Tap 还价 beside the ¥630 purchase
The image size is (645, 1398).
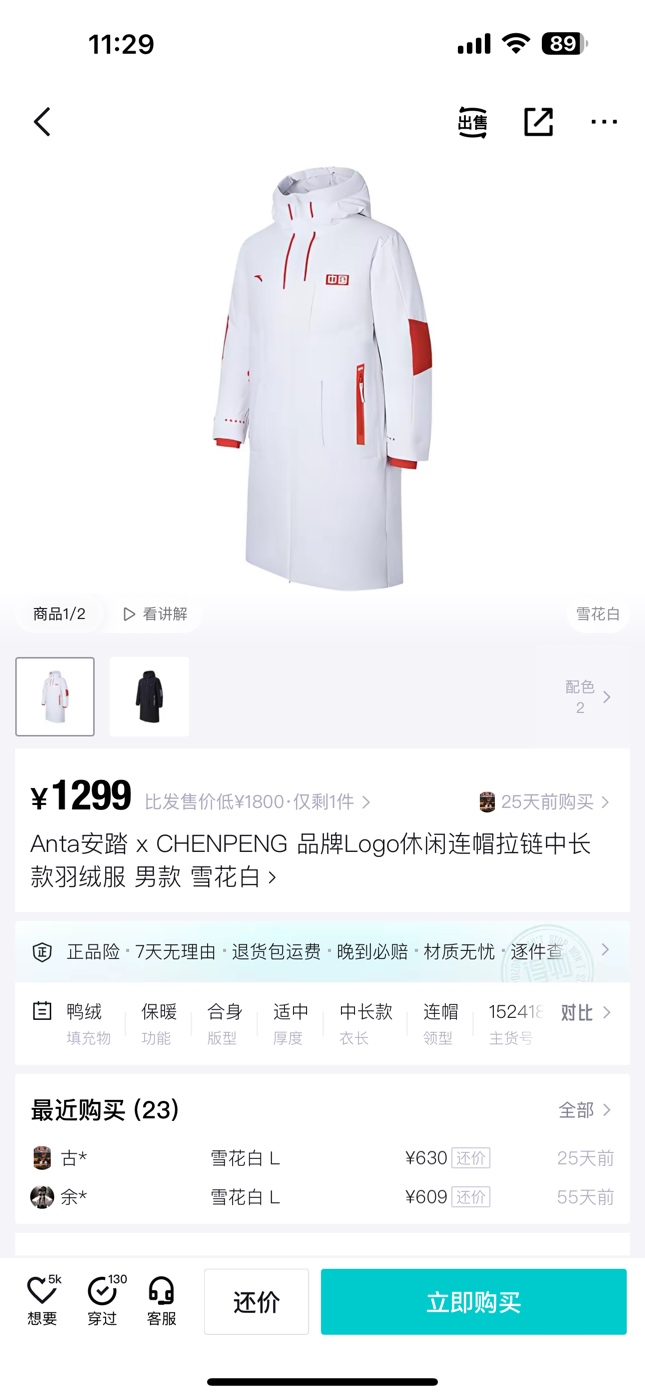point(470,1158)
